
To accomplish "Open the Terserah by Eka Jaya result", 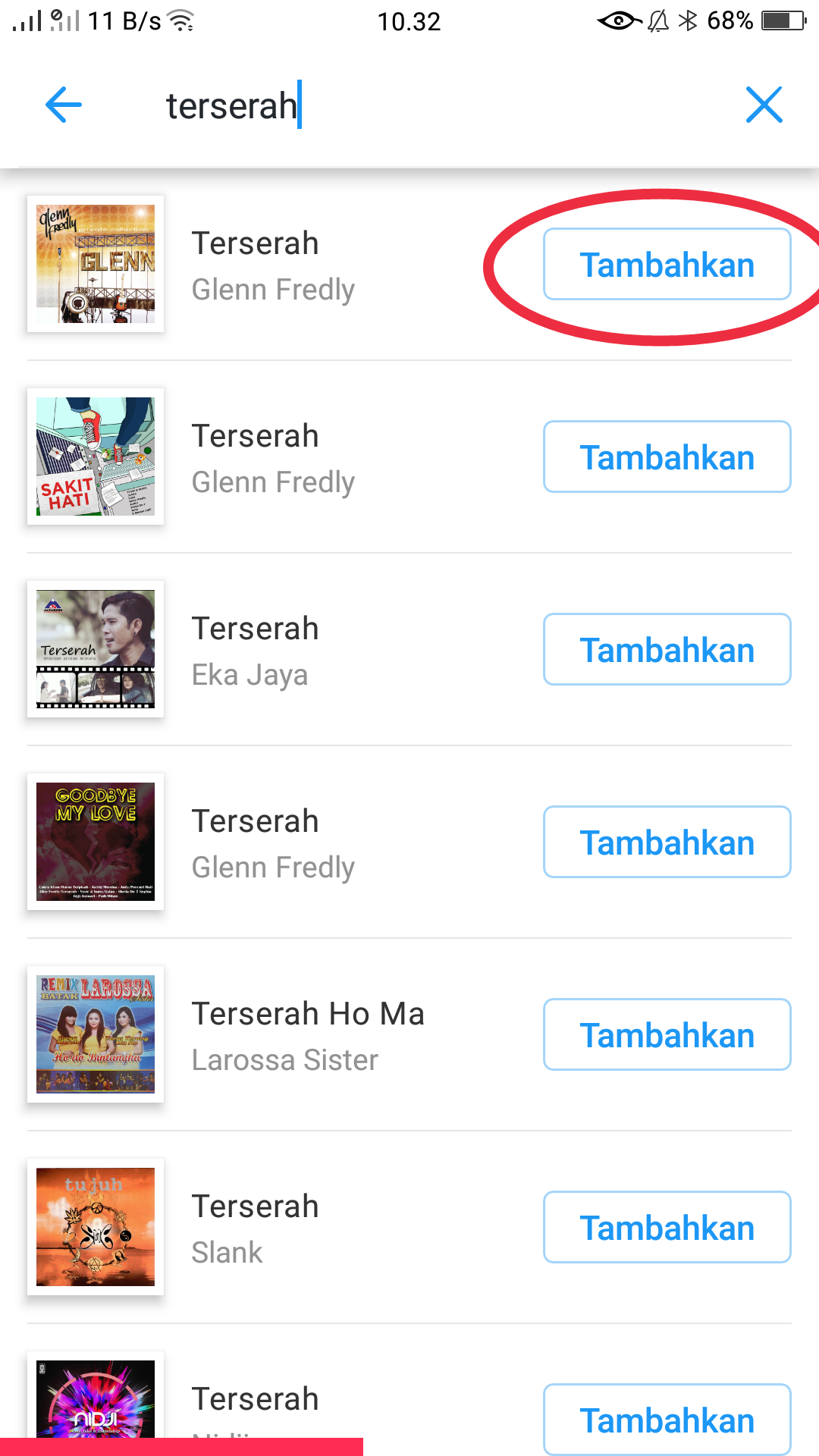I will [x=303, y=651].
